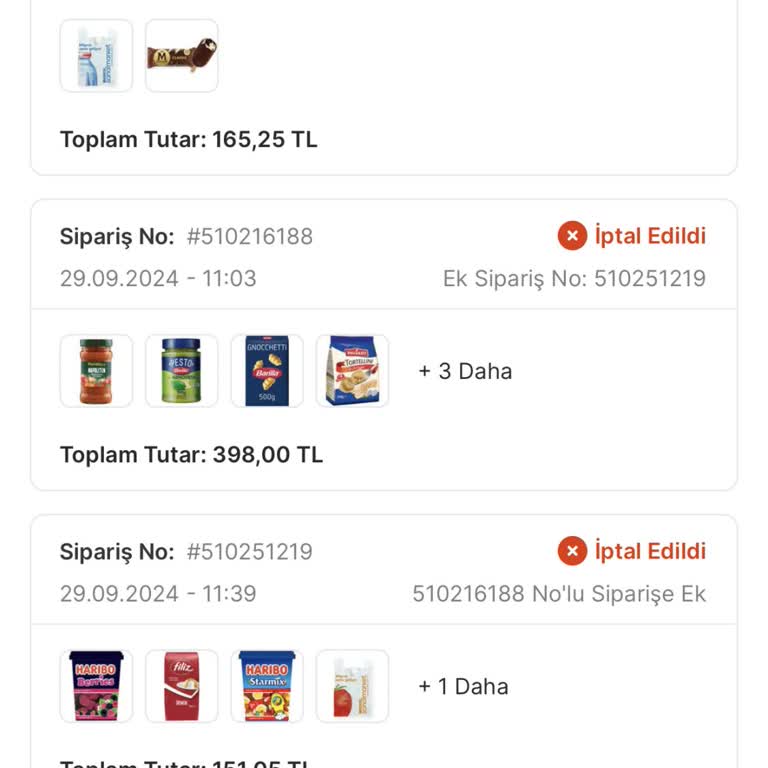Show the '+ 1 Daha' remaining product

point(463,686)
